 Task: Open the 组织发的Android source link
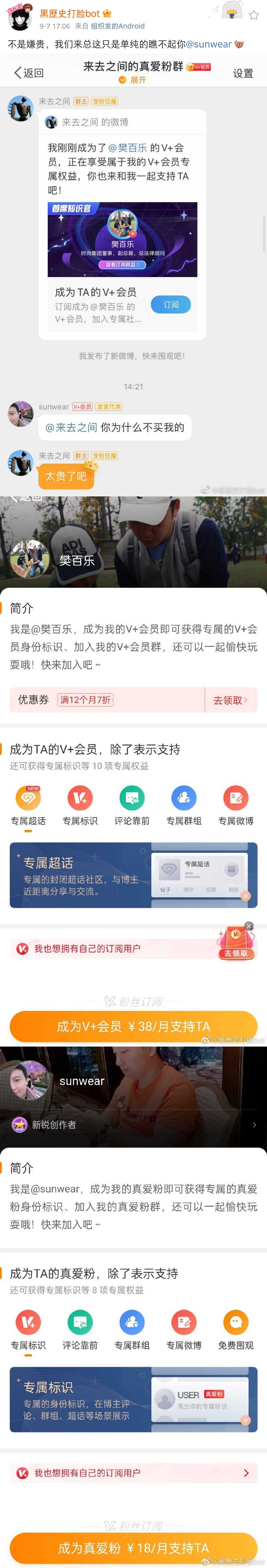pyautogui.click(x=117, y=26)
